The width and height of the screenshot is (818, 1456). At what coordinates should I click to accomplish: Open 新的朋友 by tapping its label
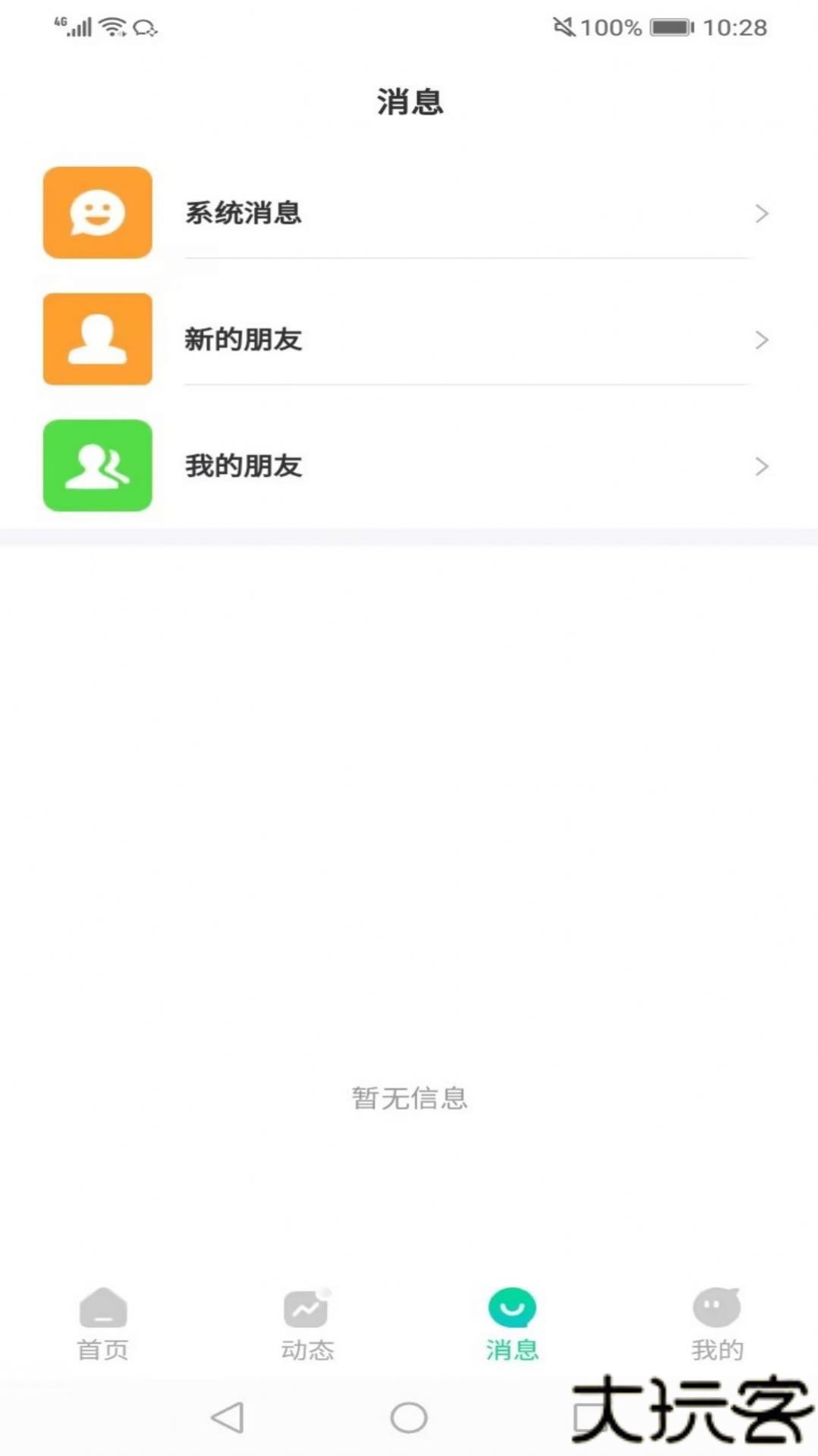244,339
